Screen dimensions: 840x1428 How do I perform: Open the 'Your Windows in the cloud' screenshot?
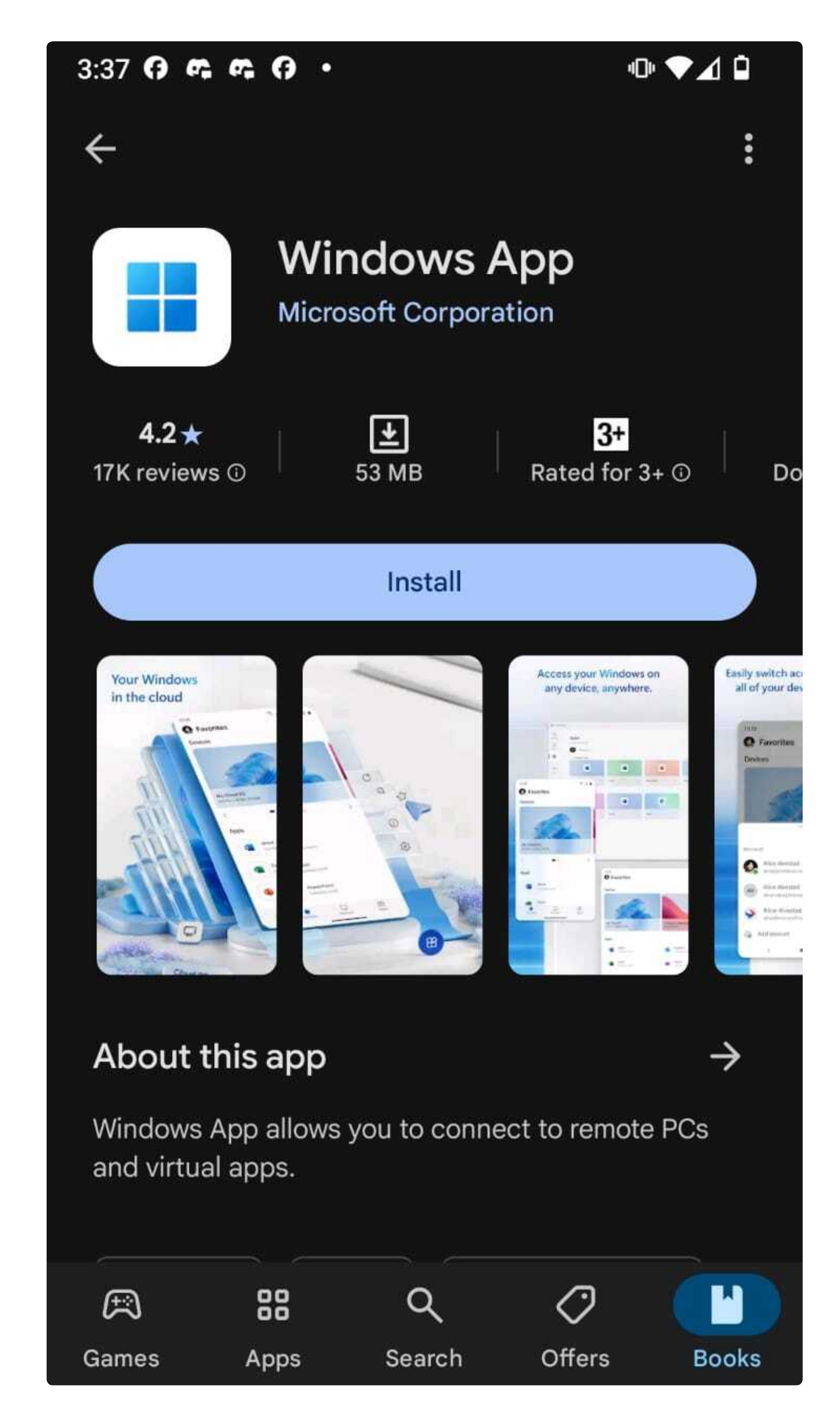(186, 814)
